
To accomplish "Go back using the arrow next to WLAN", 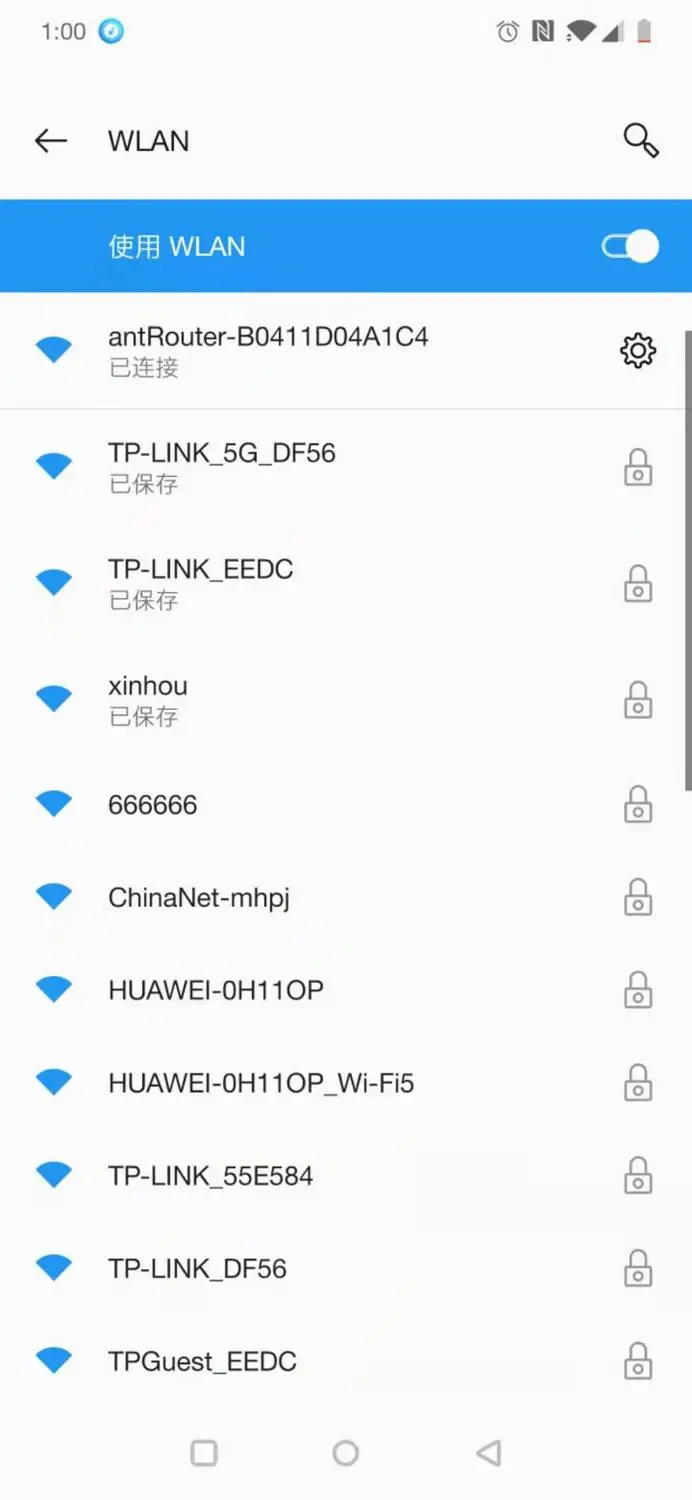I will pos(51,141).
